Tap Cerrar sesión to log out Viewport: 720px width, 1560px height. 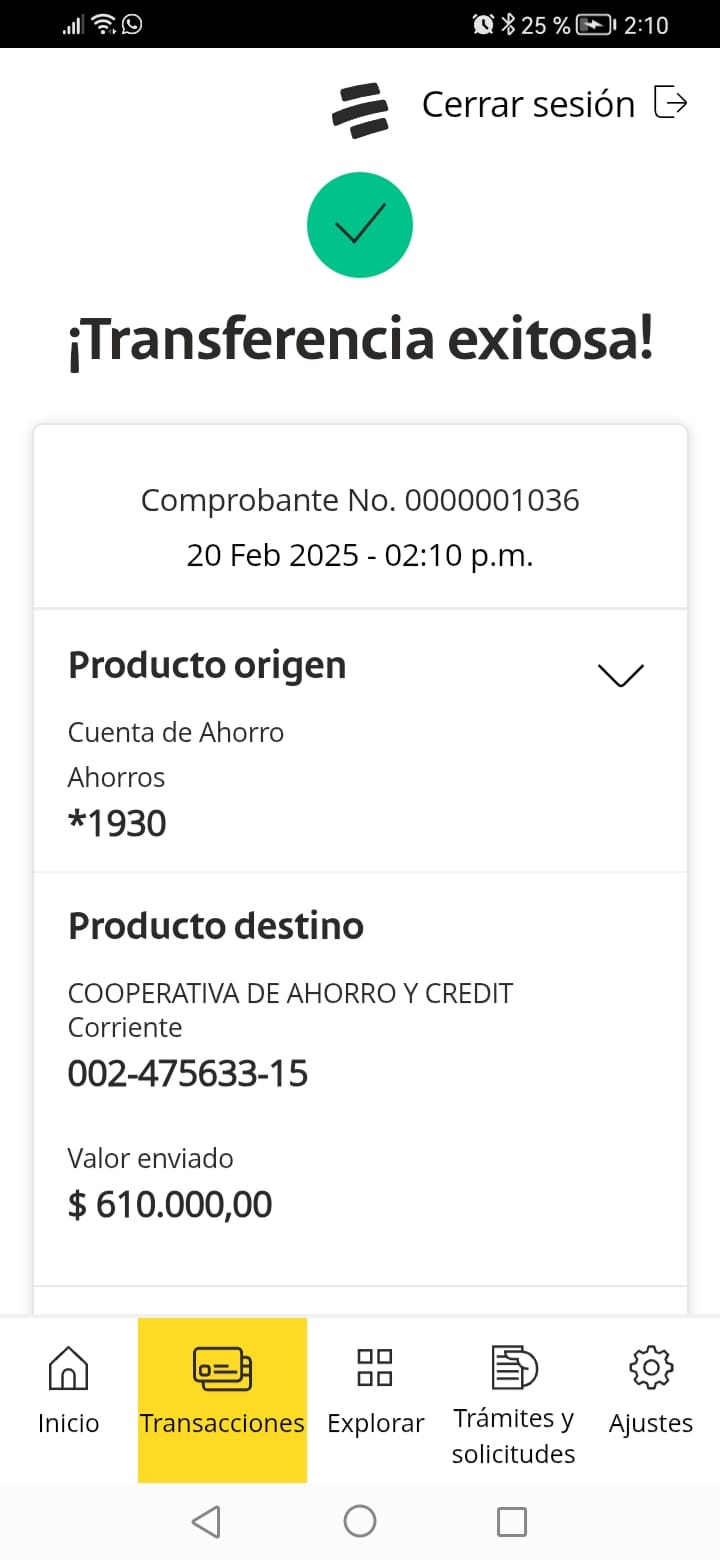554,104
